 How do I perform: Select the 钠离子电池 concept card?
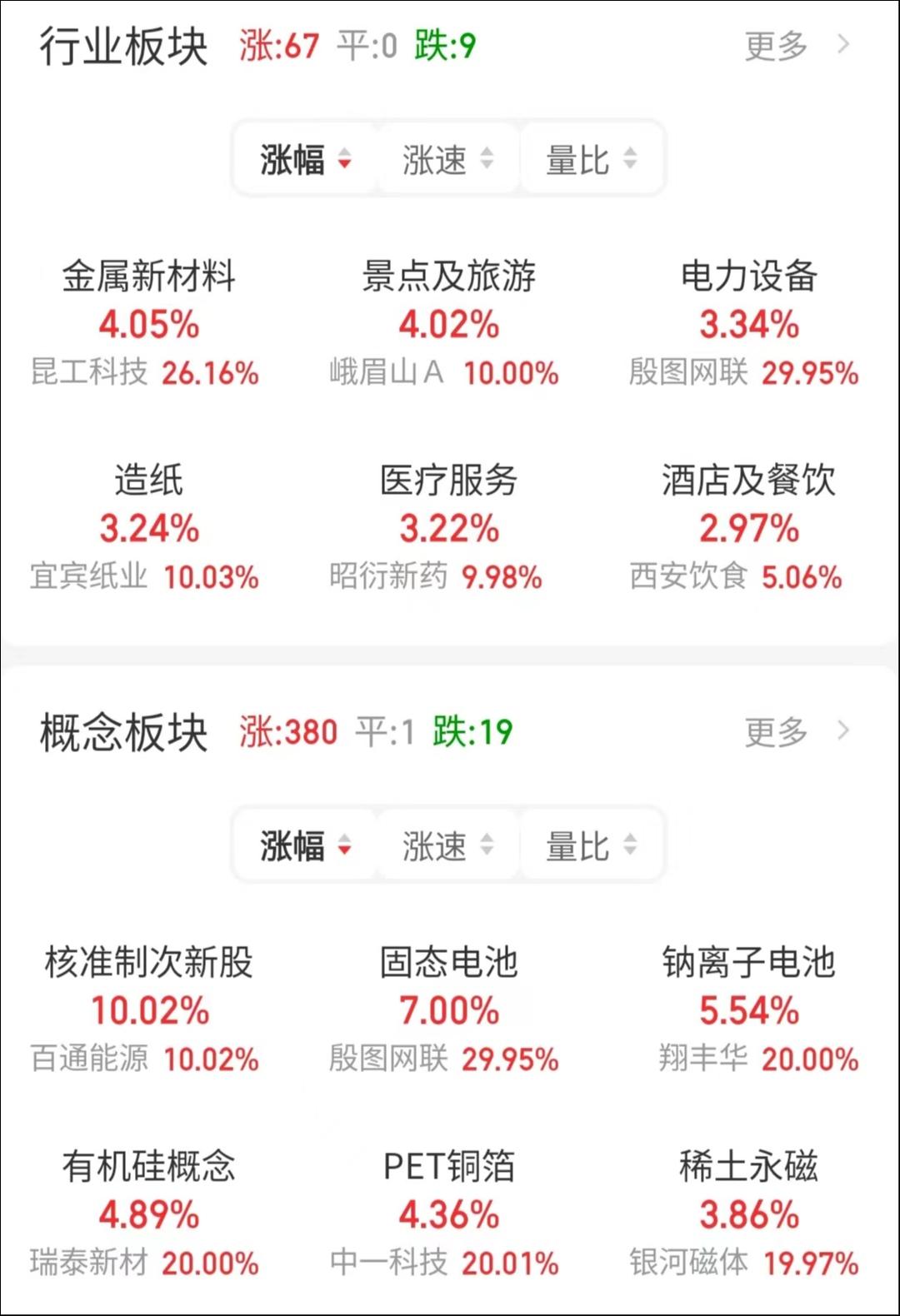pyautogui.click(x=748, y=1009)
